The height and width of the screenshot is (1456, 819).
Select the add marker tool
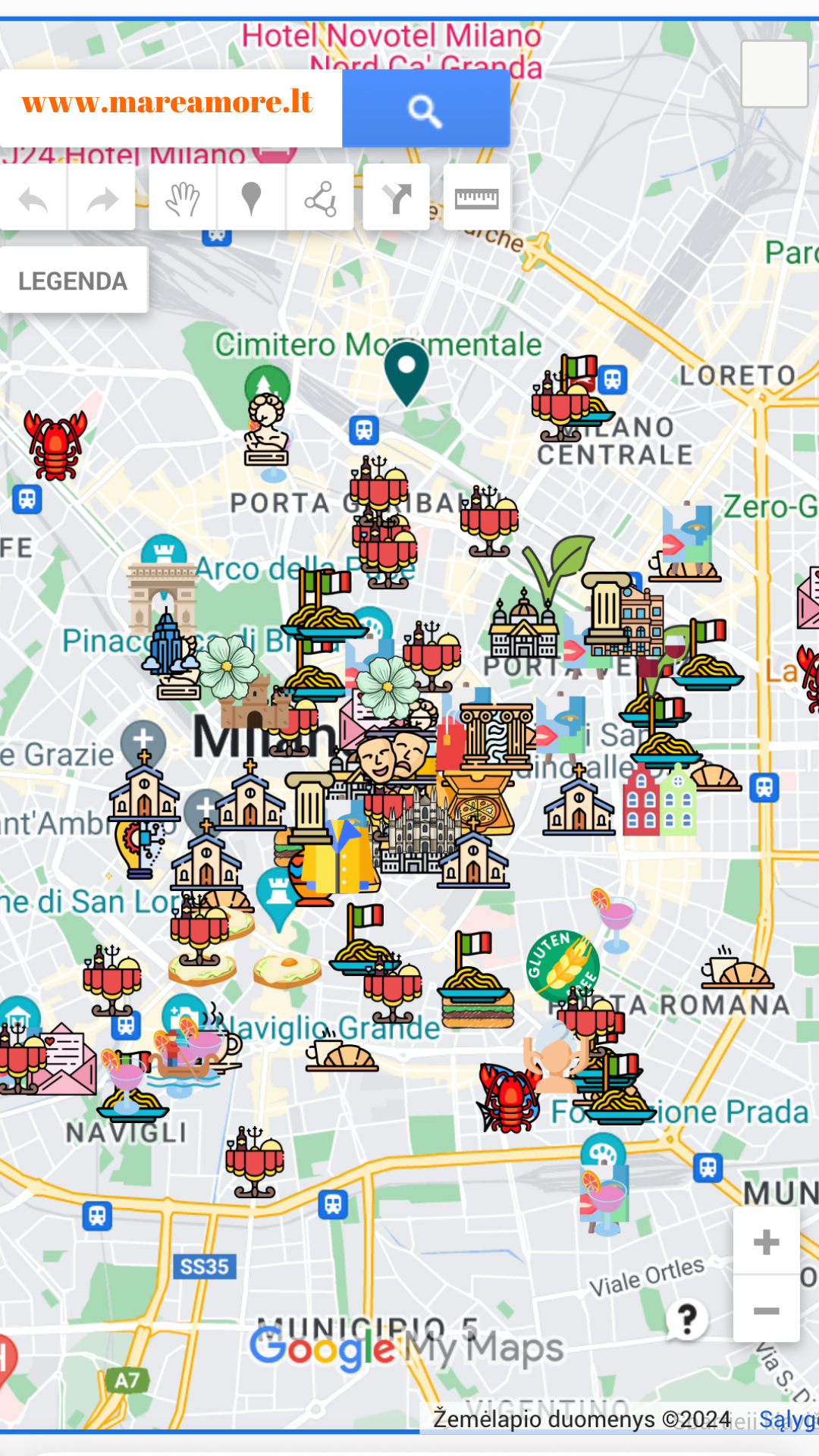click(251, 198)
